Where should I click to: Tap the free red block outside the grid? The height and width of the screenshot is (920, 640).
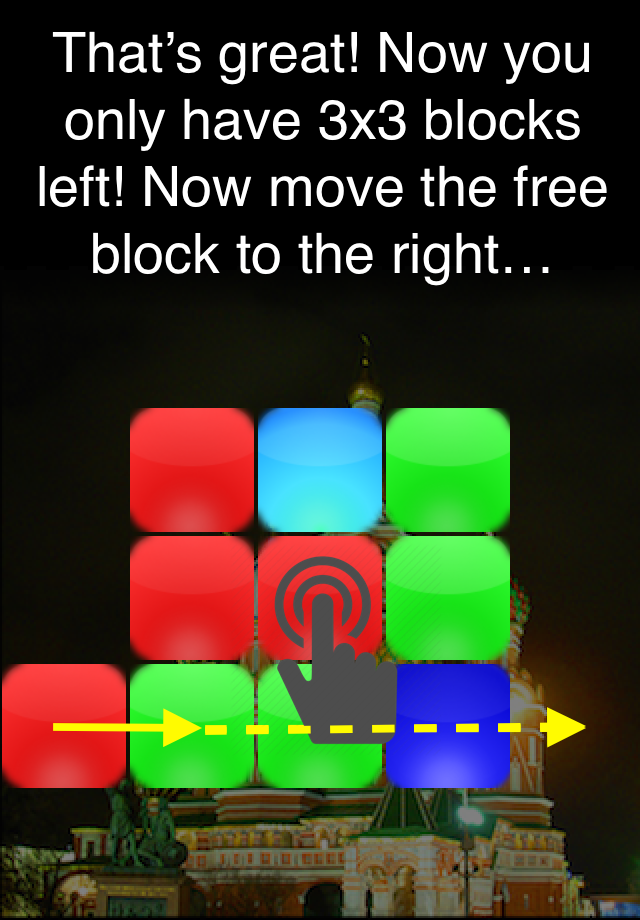tap(62, 725)
